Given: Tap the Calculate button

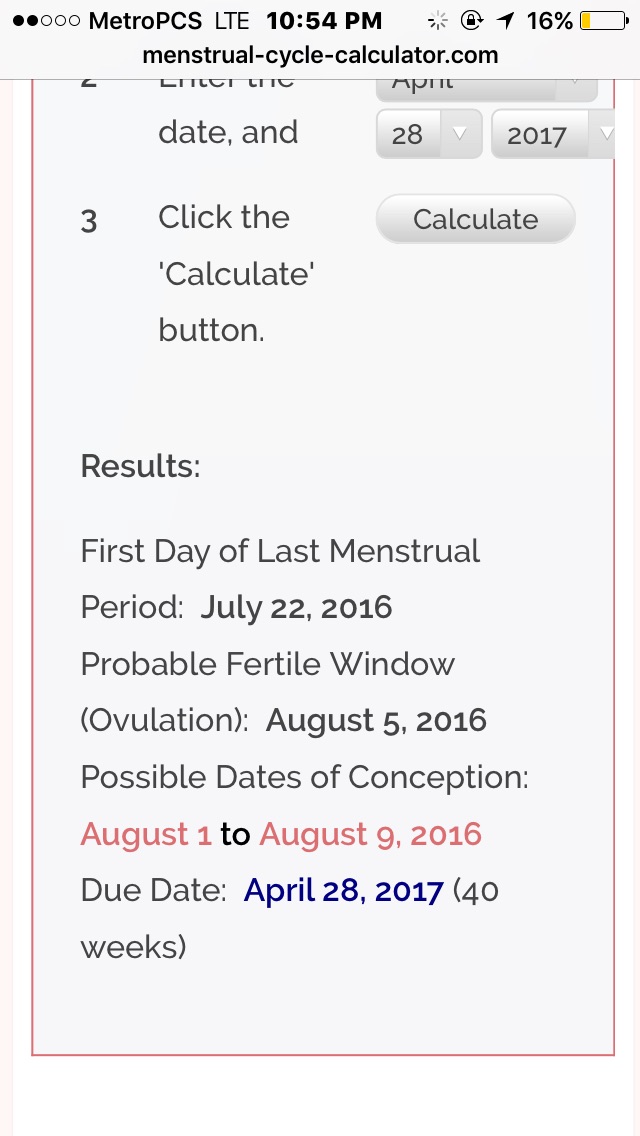Looking at the screenshot, I should [475, 219].
